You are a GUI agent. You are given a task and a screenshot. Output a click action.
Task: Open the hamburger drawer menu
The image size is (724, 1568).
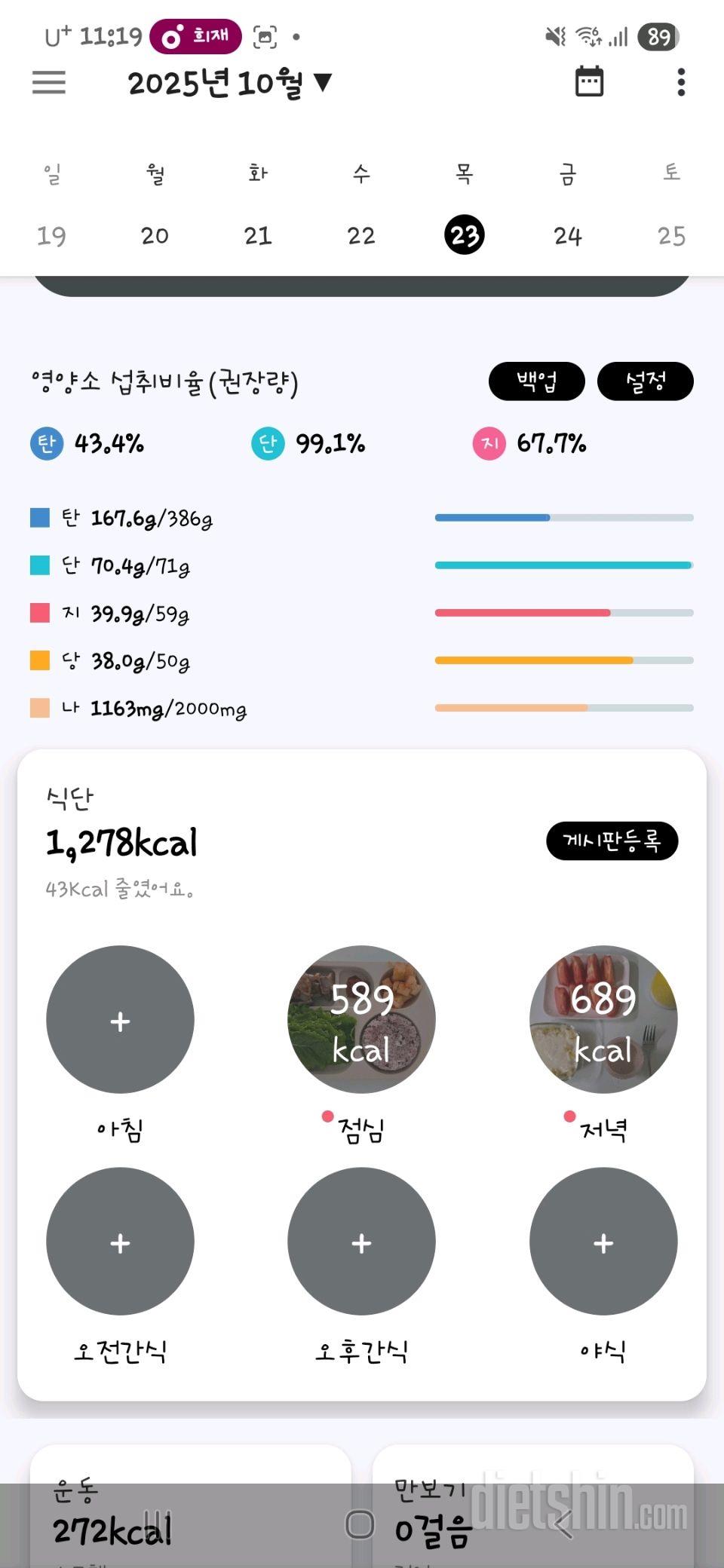49,82
